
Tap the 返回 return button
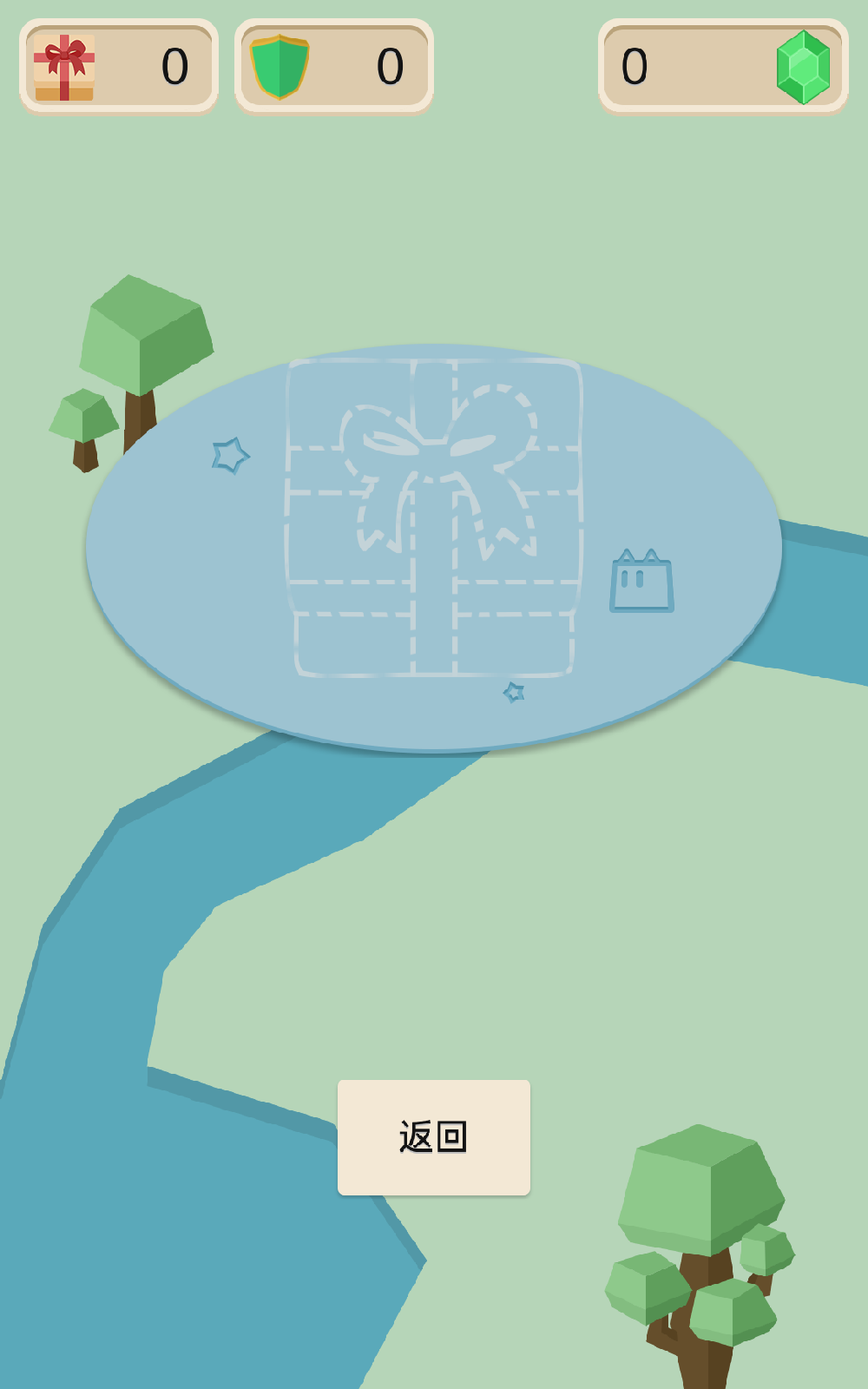433,1137
